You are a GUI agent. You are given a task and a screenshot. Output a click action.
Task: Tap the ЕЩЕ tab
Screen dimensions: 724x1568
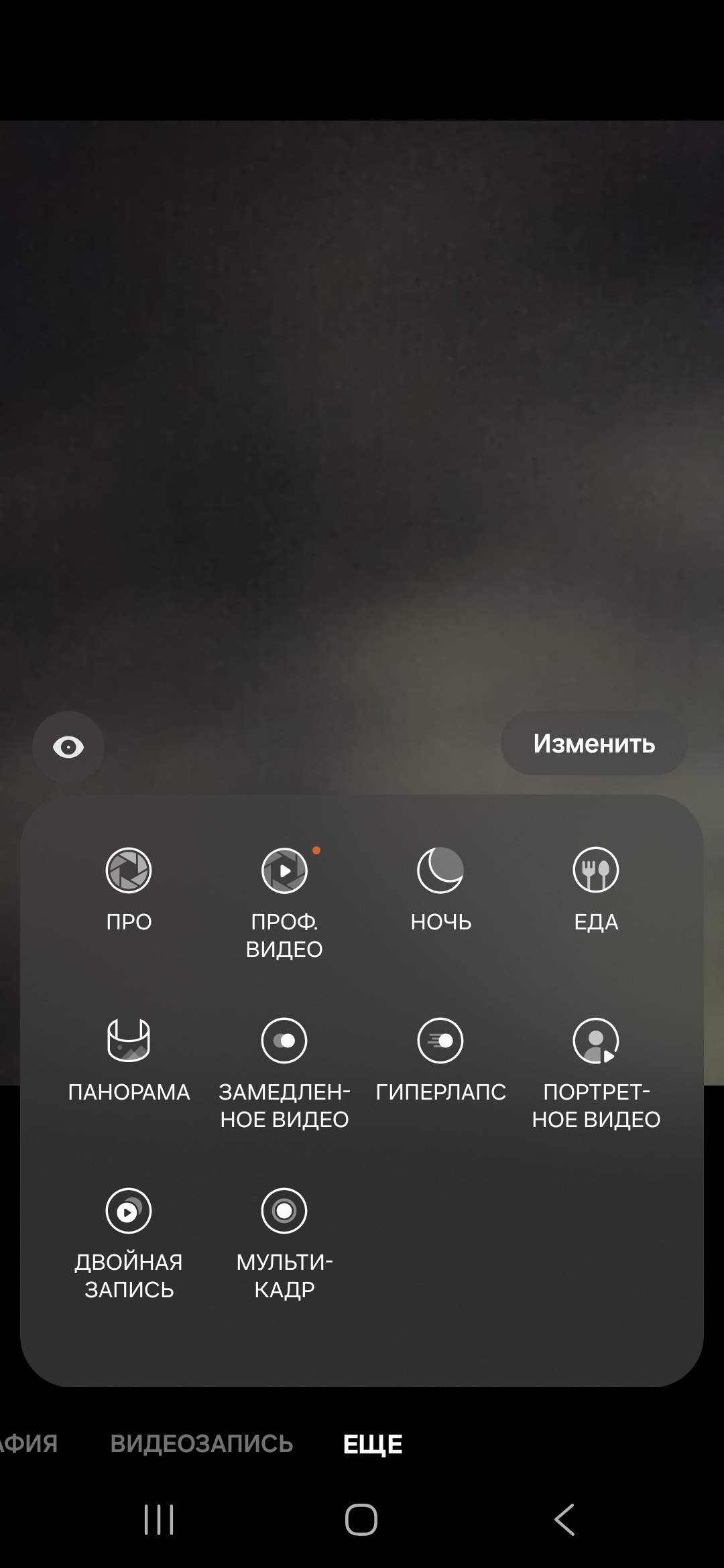coord(373,1443)
